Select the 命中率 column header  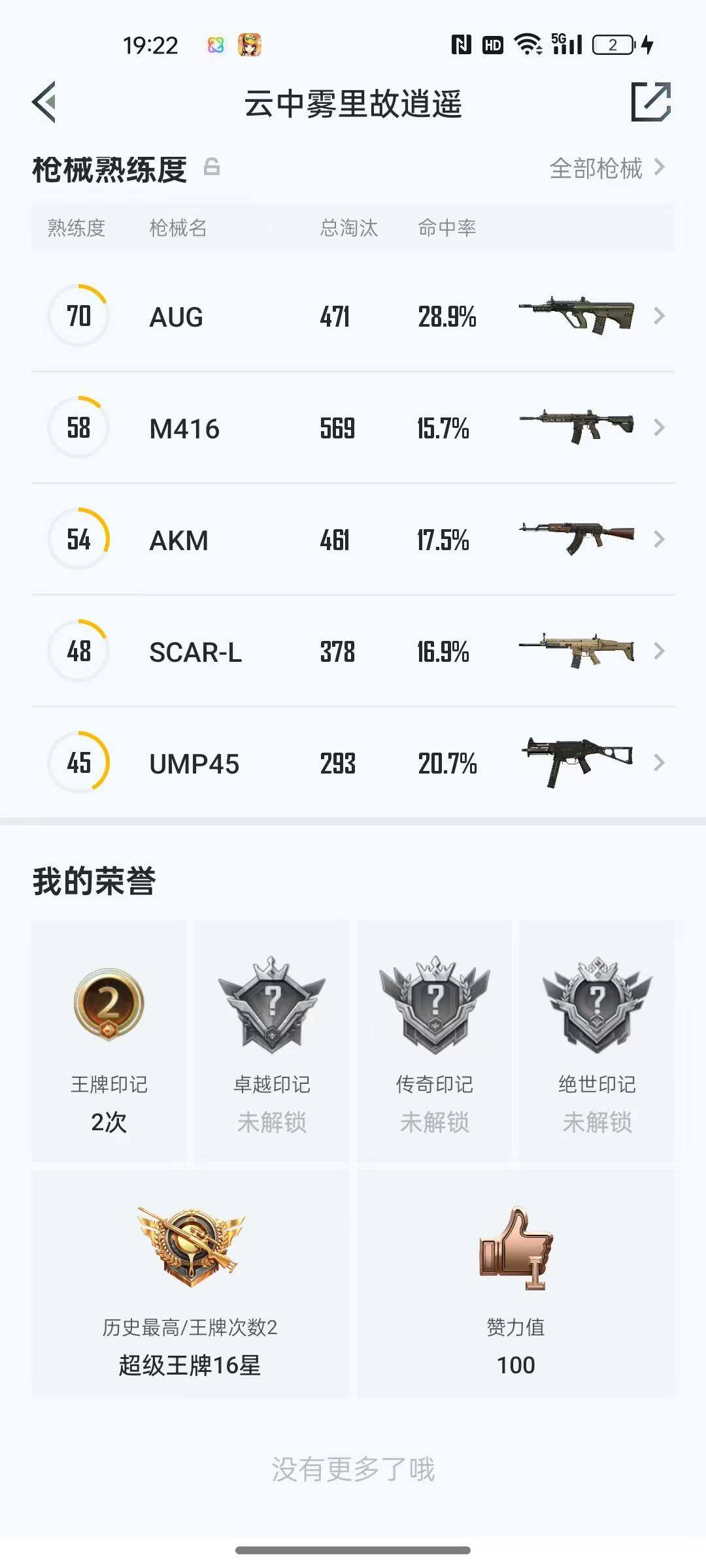447,228
